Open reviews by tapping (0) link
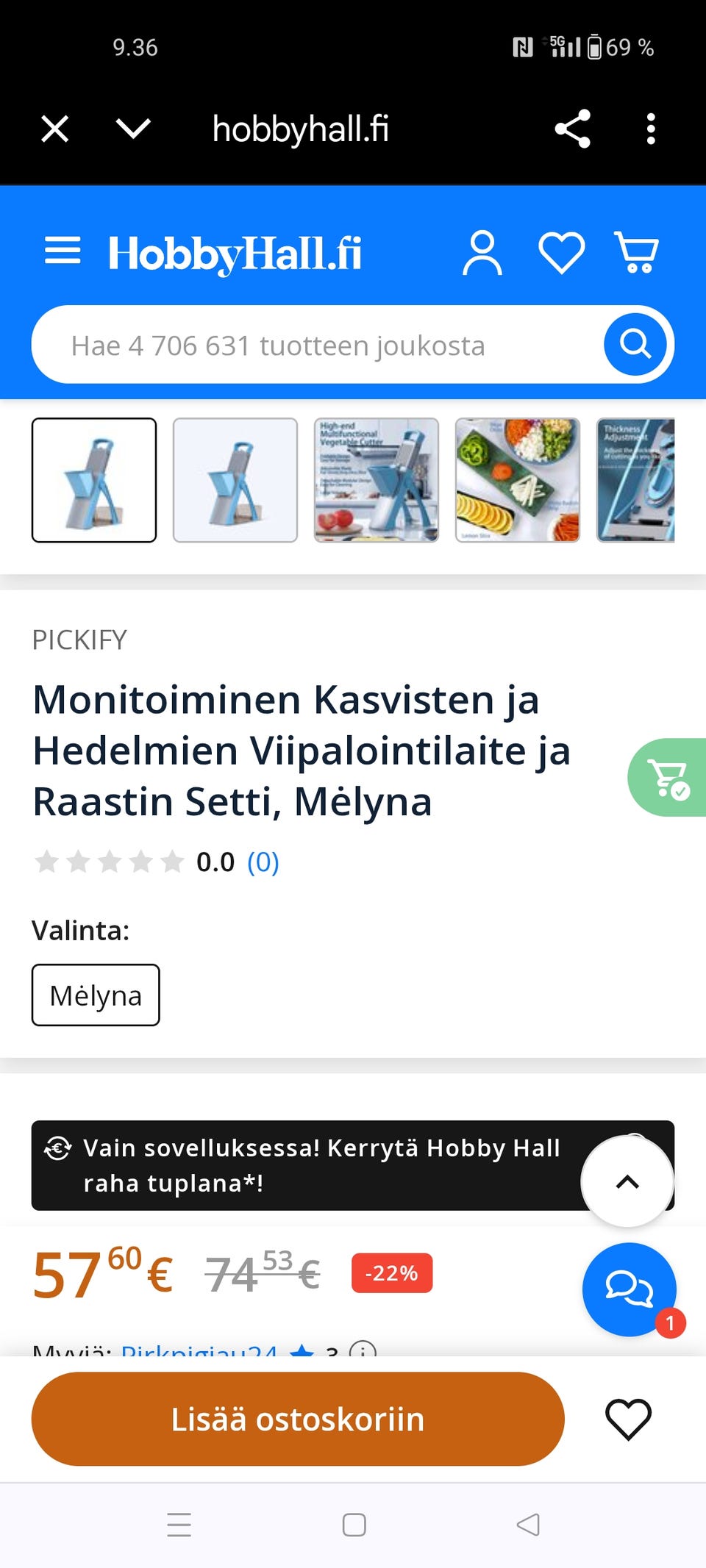 pyautogui.click(x=263, y=862)
